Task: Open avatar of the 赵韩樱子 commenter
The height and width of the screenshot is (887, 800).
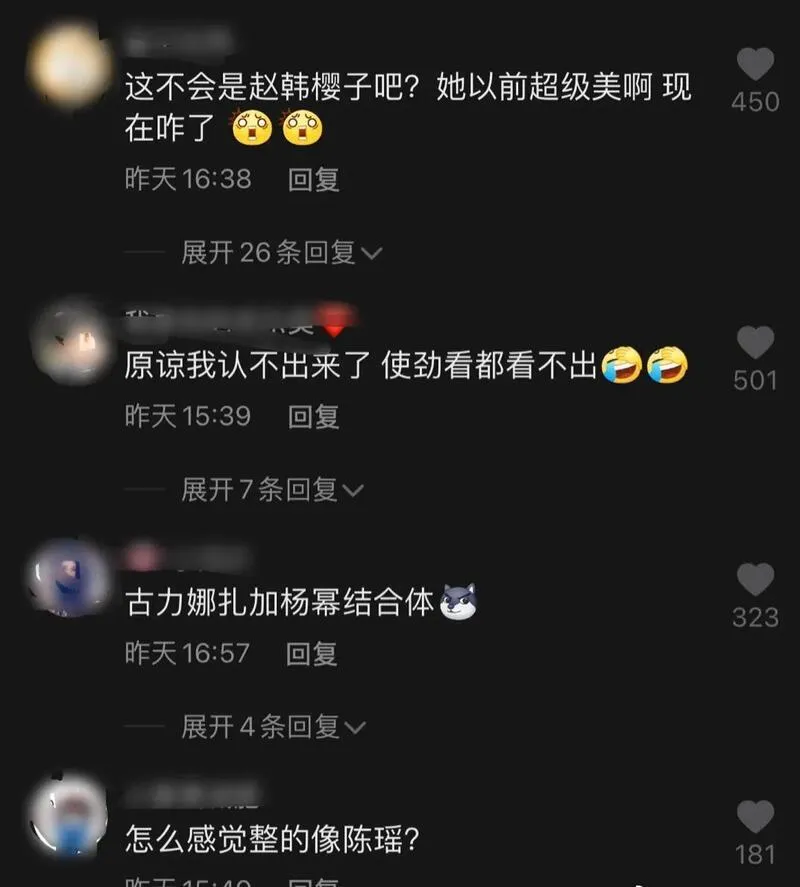Action: 69,66
